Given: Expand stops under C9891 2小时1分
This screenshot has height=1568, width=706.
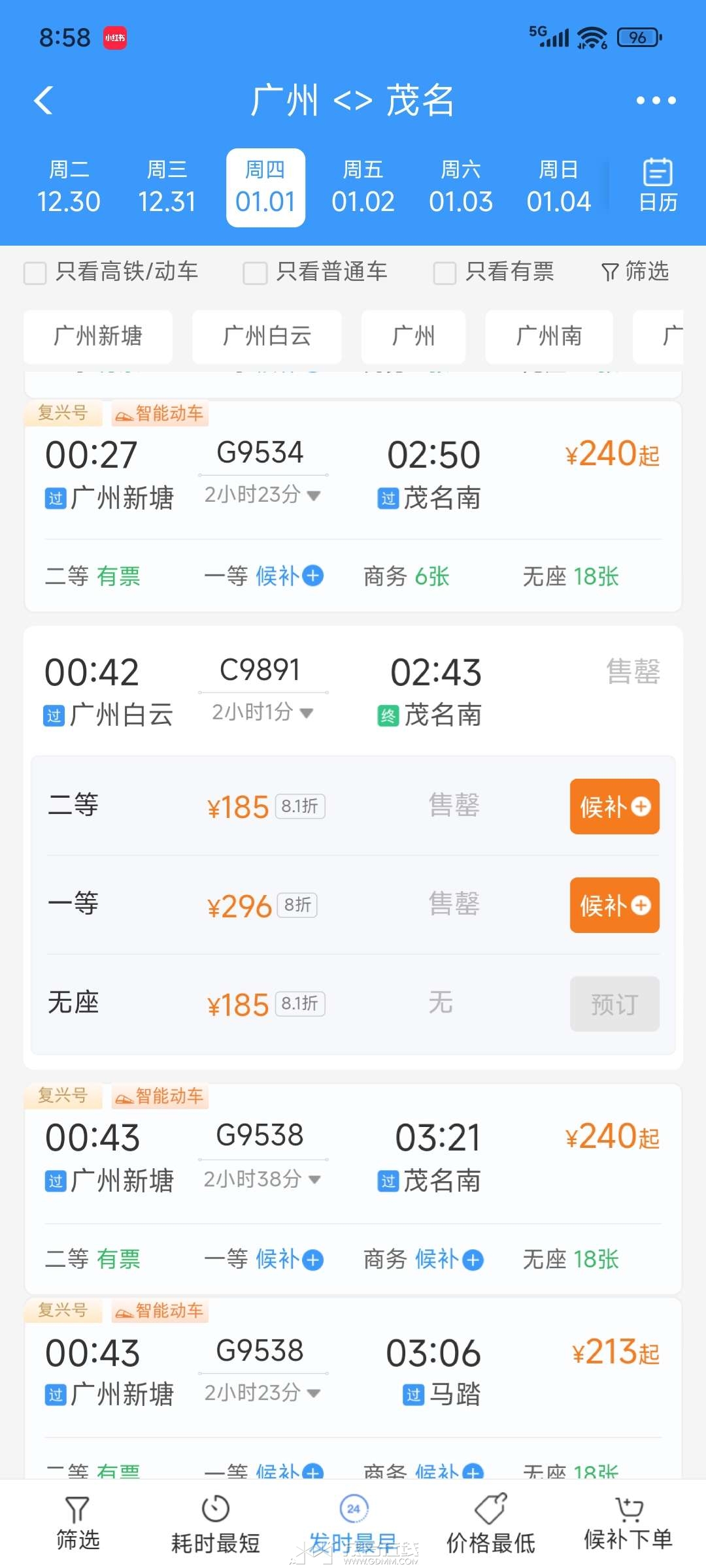Looking at the screenshot, I should [x=262, y=712].
